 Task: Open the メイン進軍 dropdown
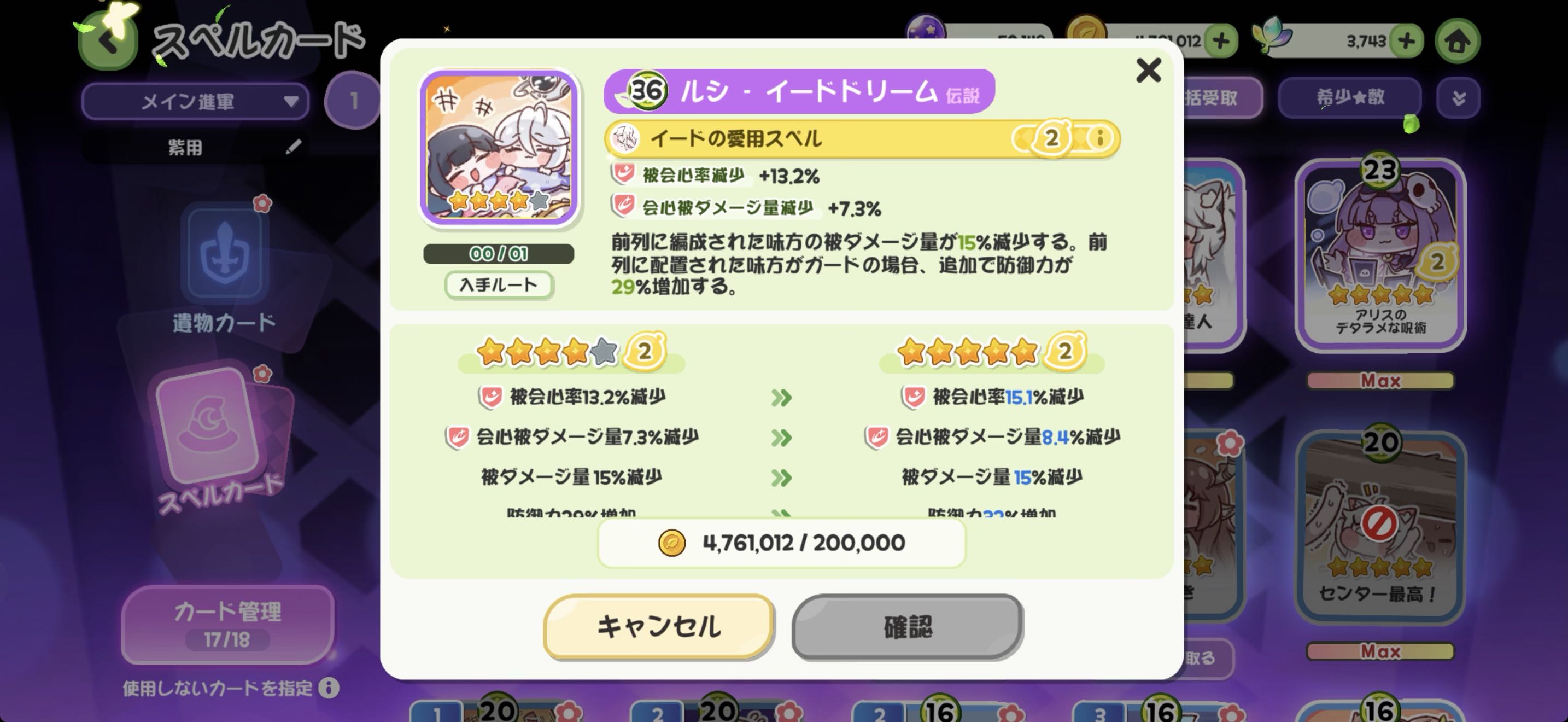(195, 101)
